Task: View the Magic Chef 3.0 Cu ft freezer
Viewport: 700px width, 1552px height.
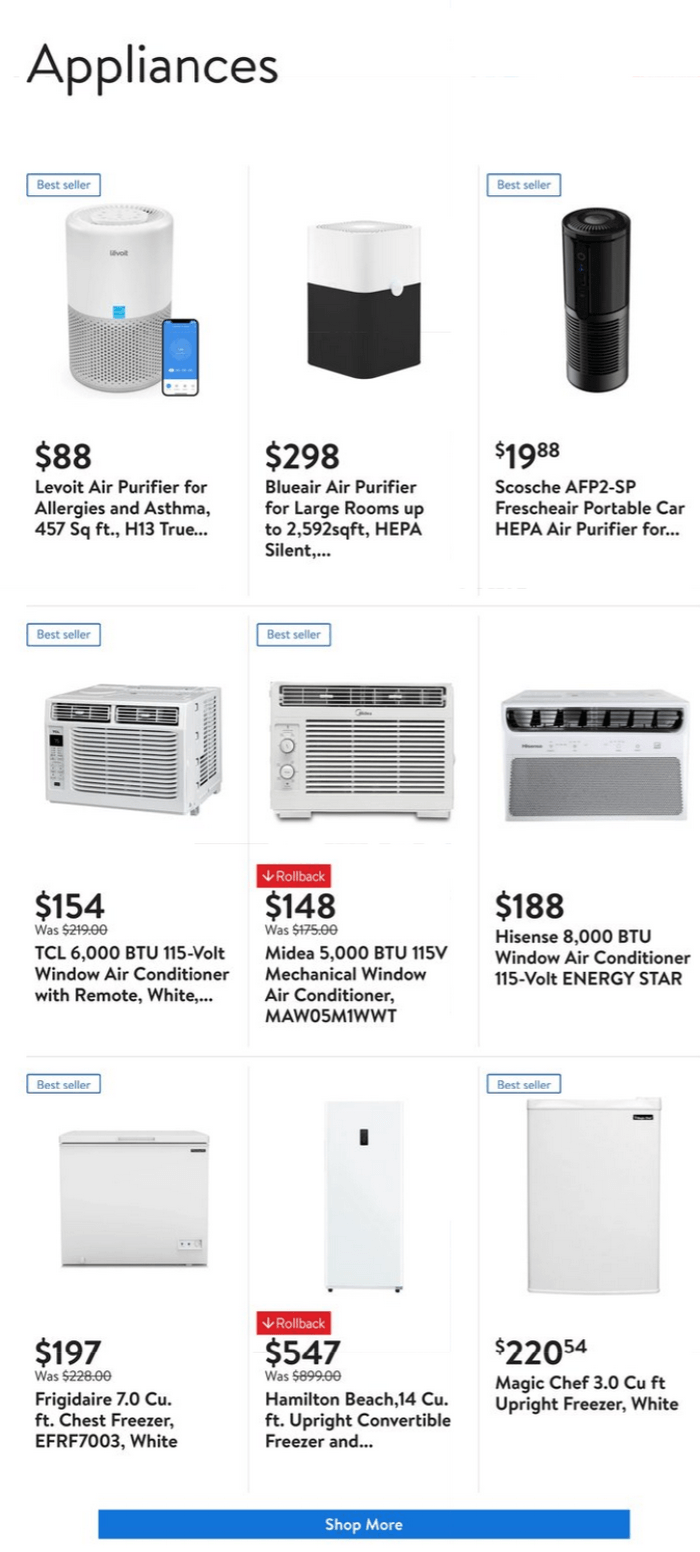Action: coord(590,1278)
